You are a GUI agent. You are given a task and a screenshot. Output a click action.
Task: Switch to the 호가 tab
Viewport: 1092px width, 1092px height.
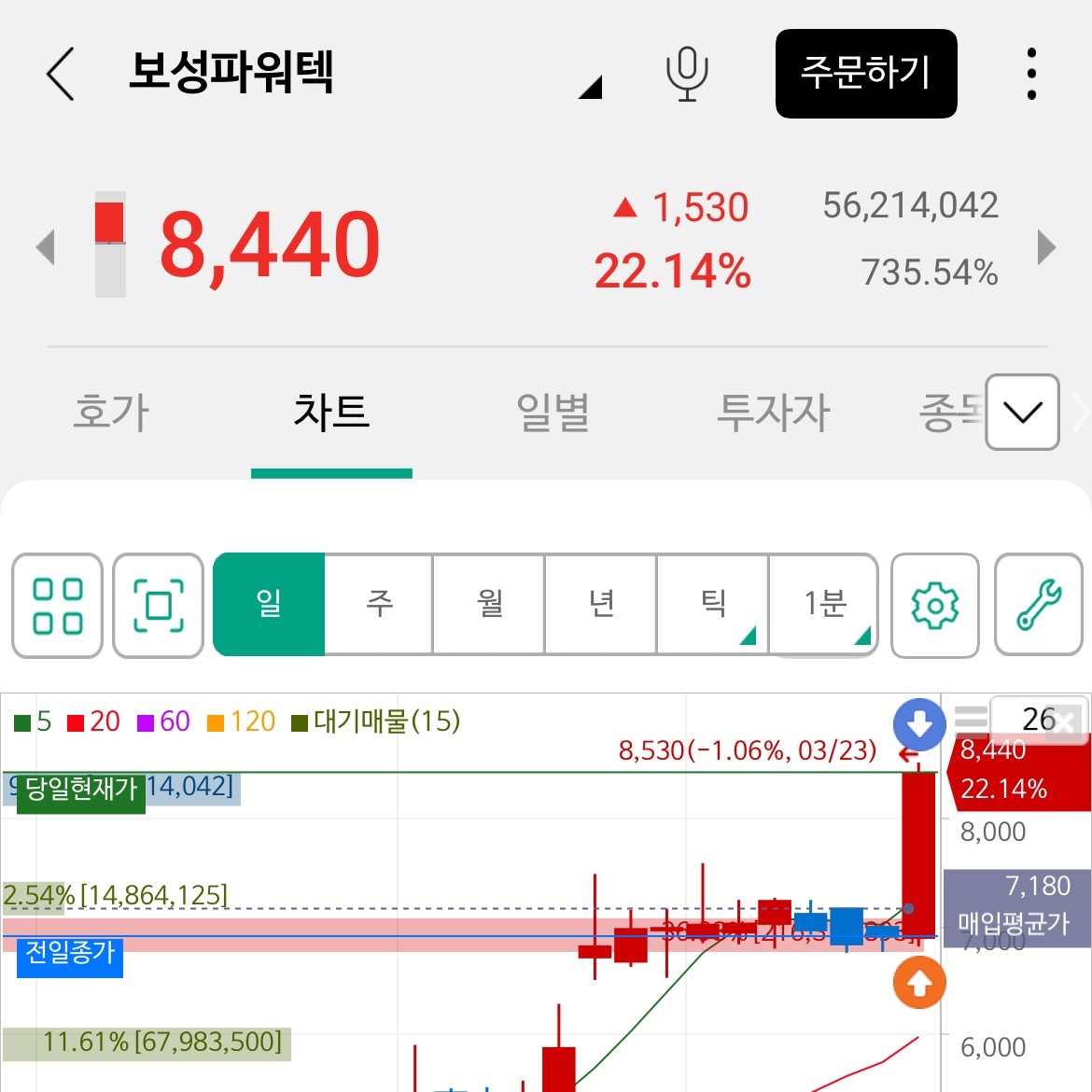(x=111, y=413)
